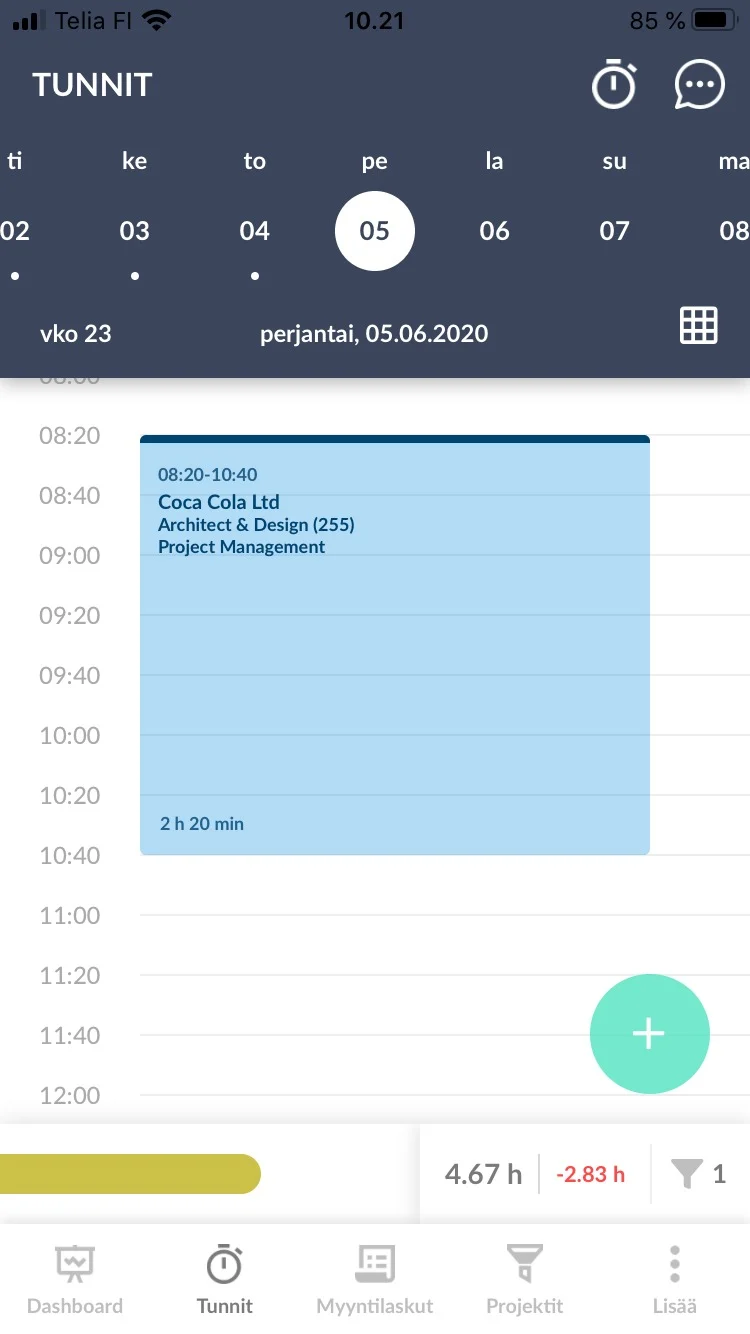
Task: Select Tuesday 02 in the date strip
Action: pyautogui.click(x=14, y=231)
